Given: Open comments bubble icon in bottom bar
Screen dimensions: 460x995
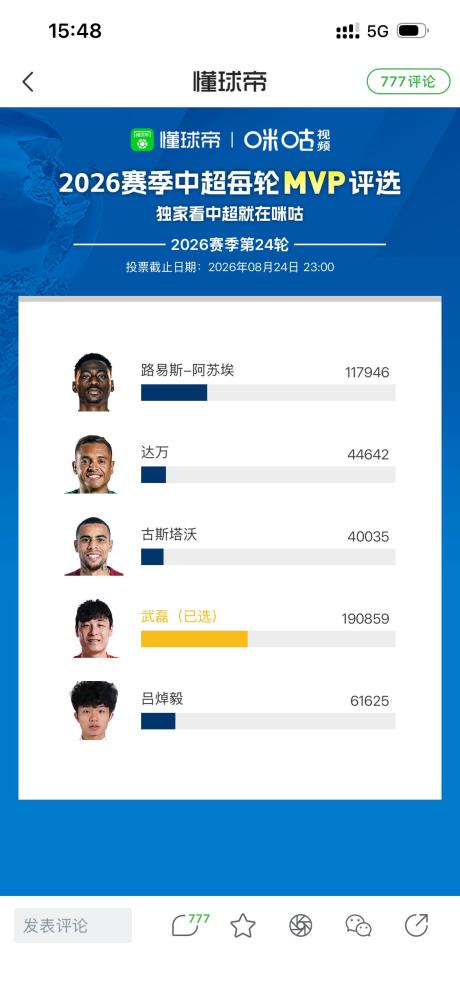Looking at the screenshot, I should tap(189, 925).
